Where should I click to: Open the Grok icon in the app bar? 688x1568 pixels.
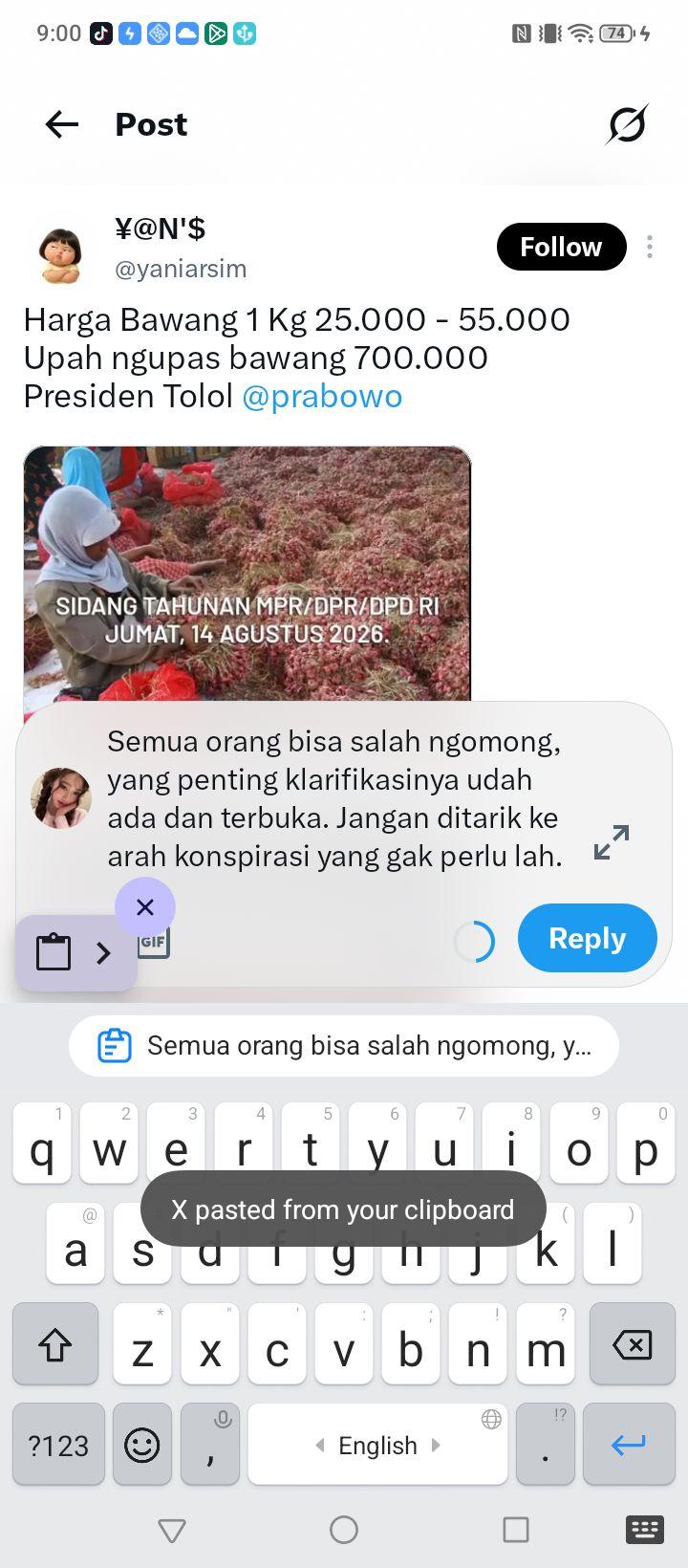point(627,124)
